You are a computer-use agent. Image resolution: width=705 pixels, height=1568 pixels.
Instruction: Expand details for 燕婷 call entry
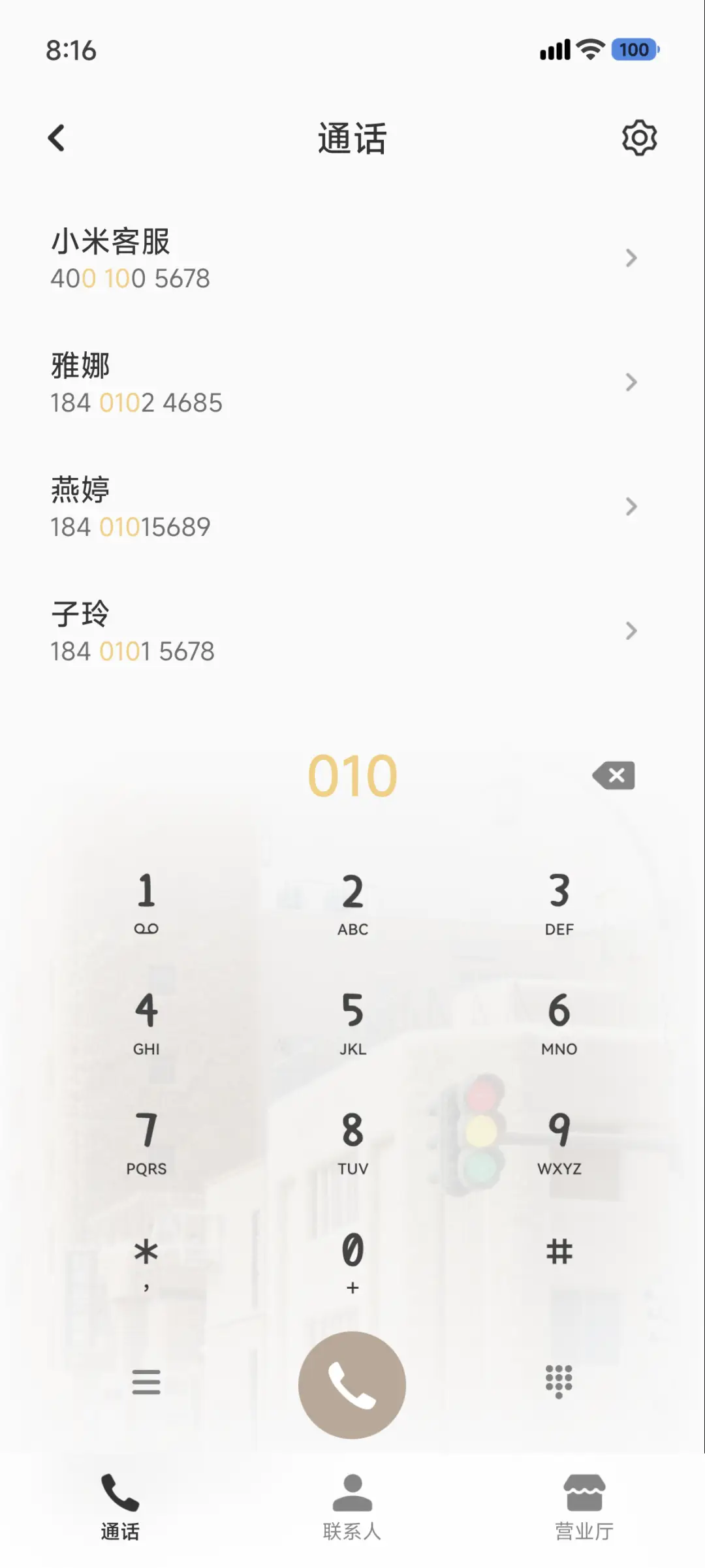point(630,506)
